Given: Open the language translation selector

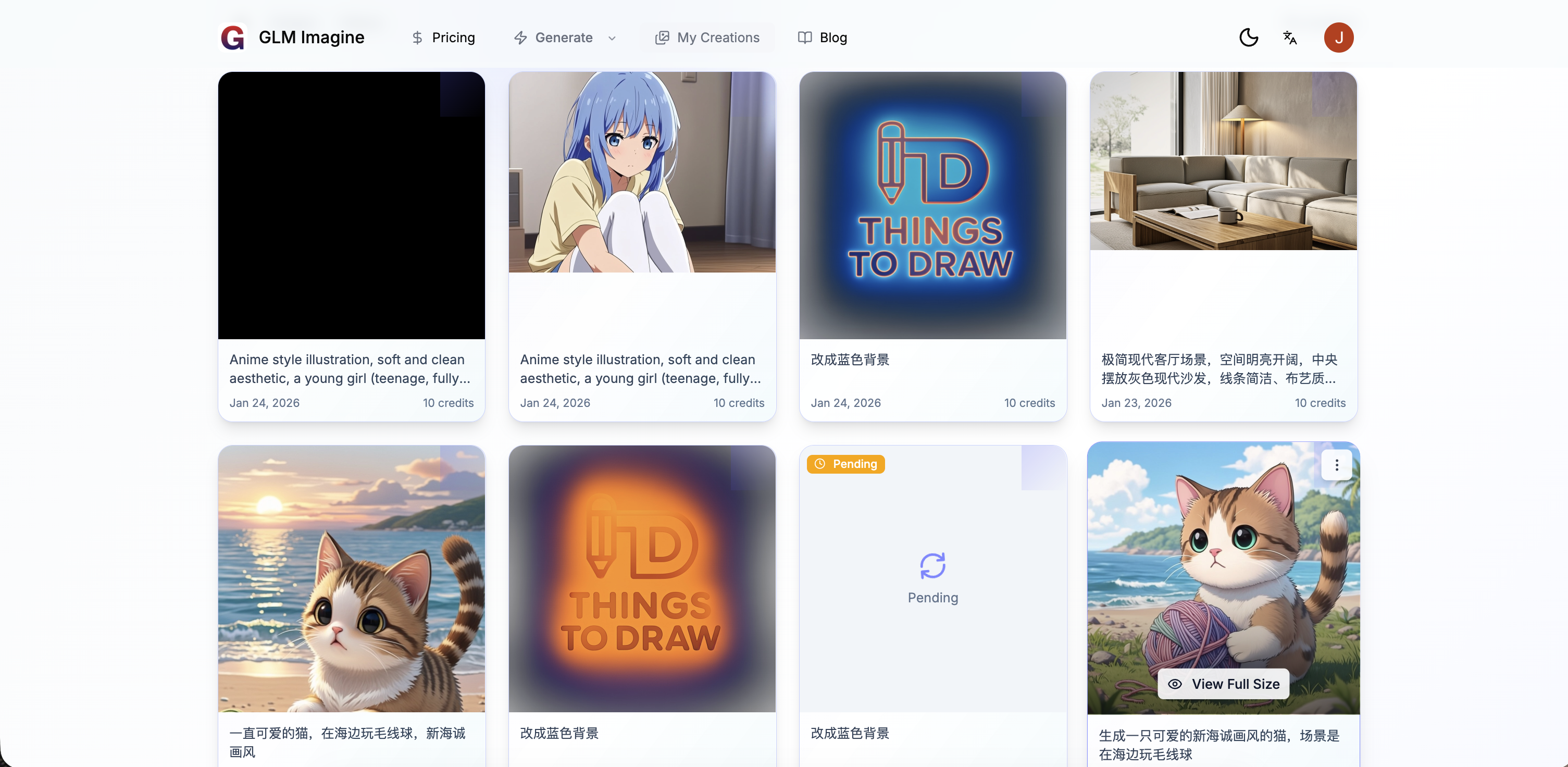Looking at the screenshot, I should (1289, 38).
